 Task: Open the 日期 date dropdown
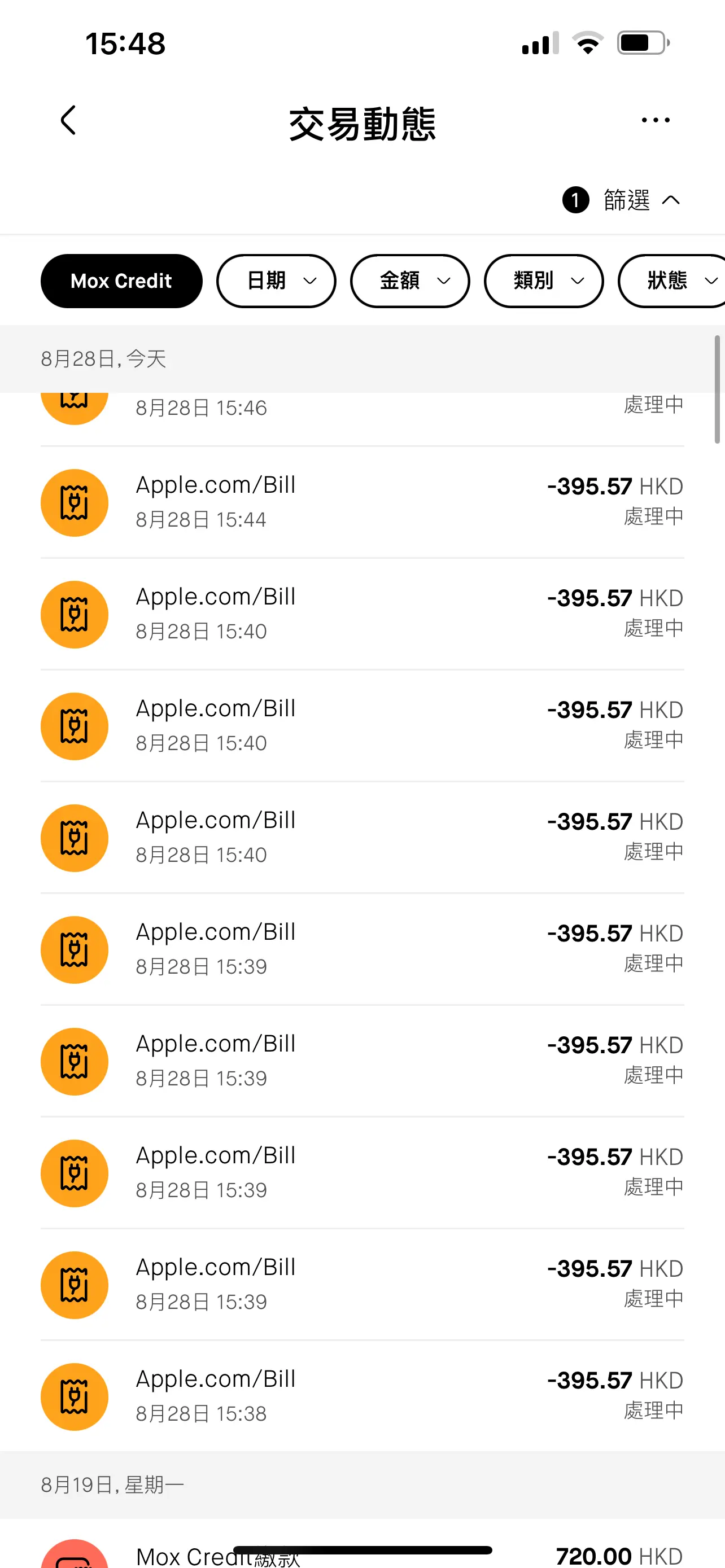276,281
